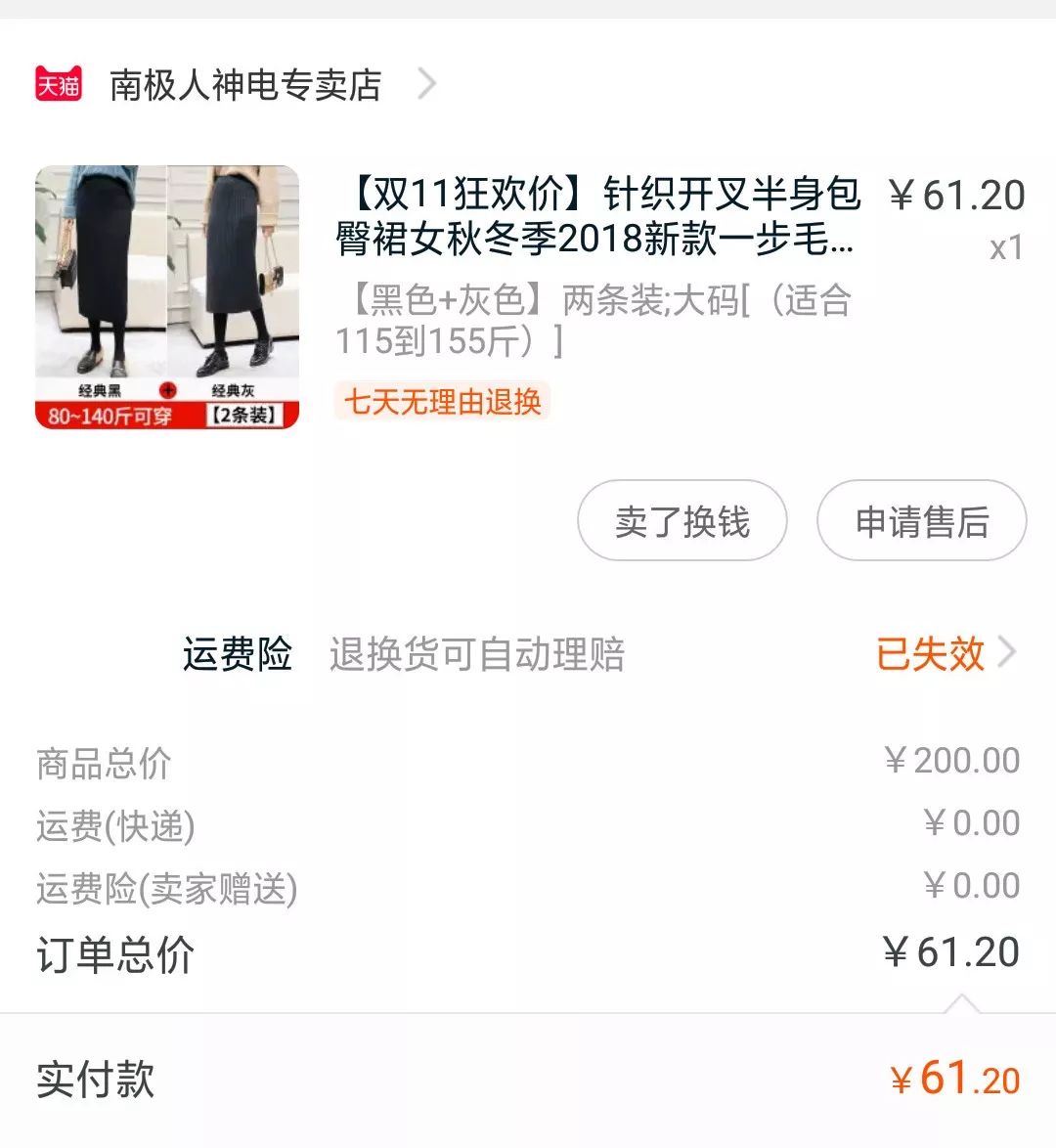This screenshot has width=1056, height=1148.
Task: Click the 申请售后 after-sales button
Action: tap(921, 521)
